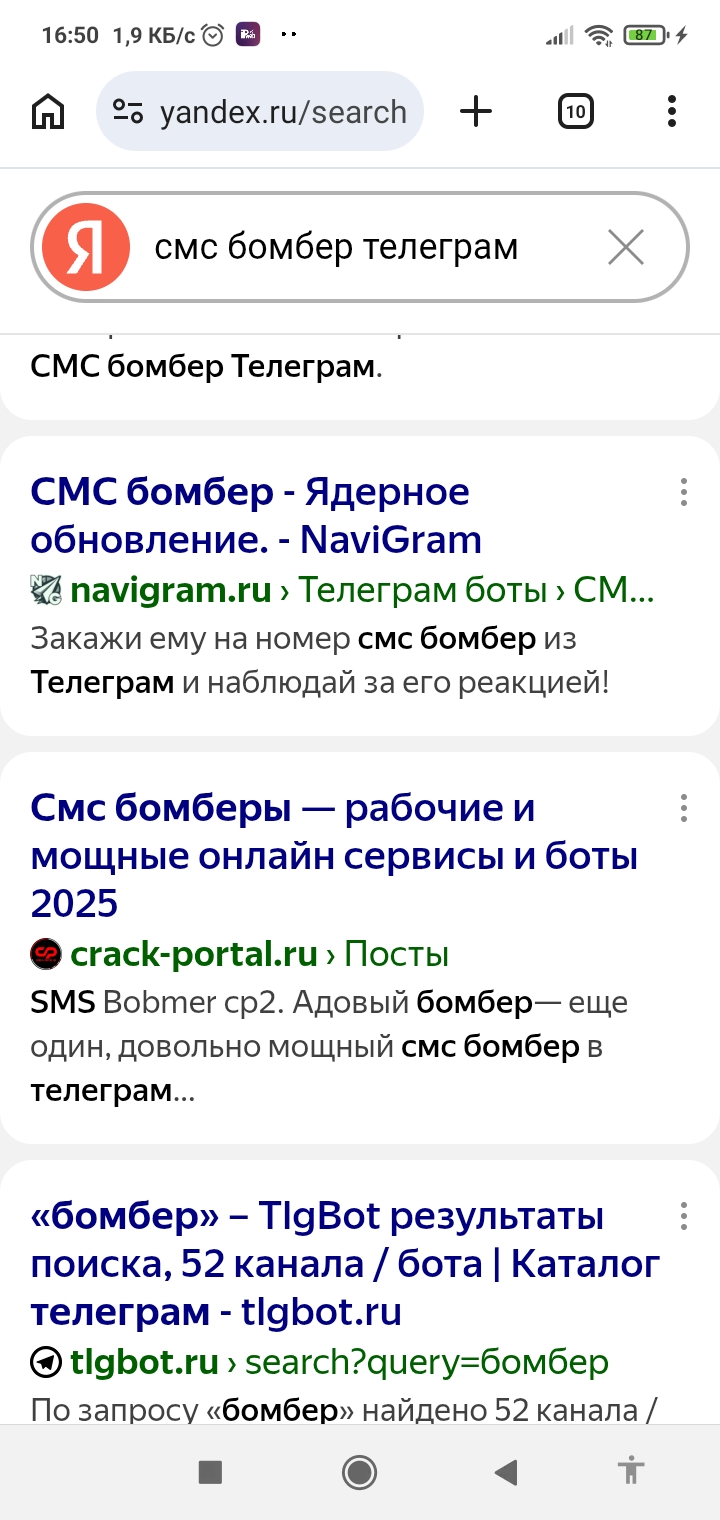The width and height of the screenshot is (720, 1520).
Task: Open options for the tlgbot.ru result
Action: click(684, 1217)
